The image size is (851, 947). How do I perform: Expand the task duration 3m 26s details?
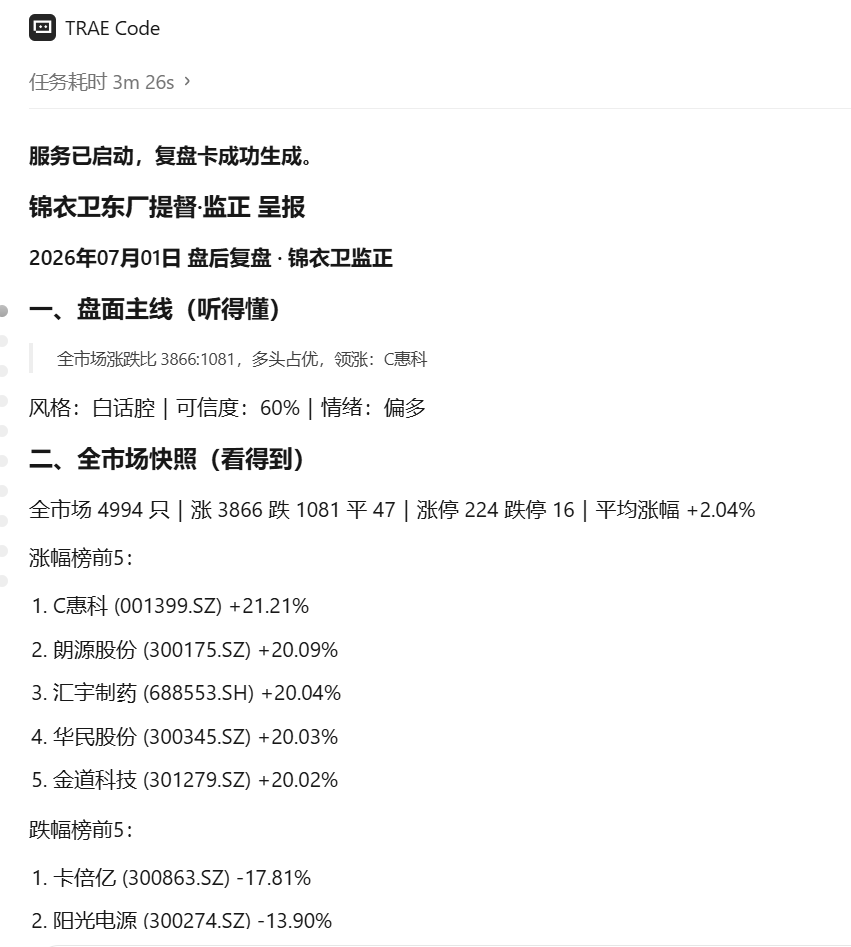pos(109,82)
